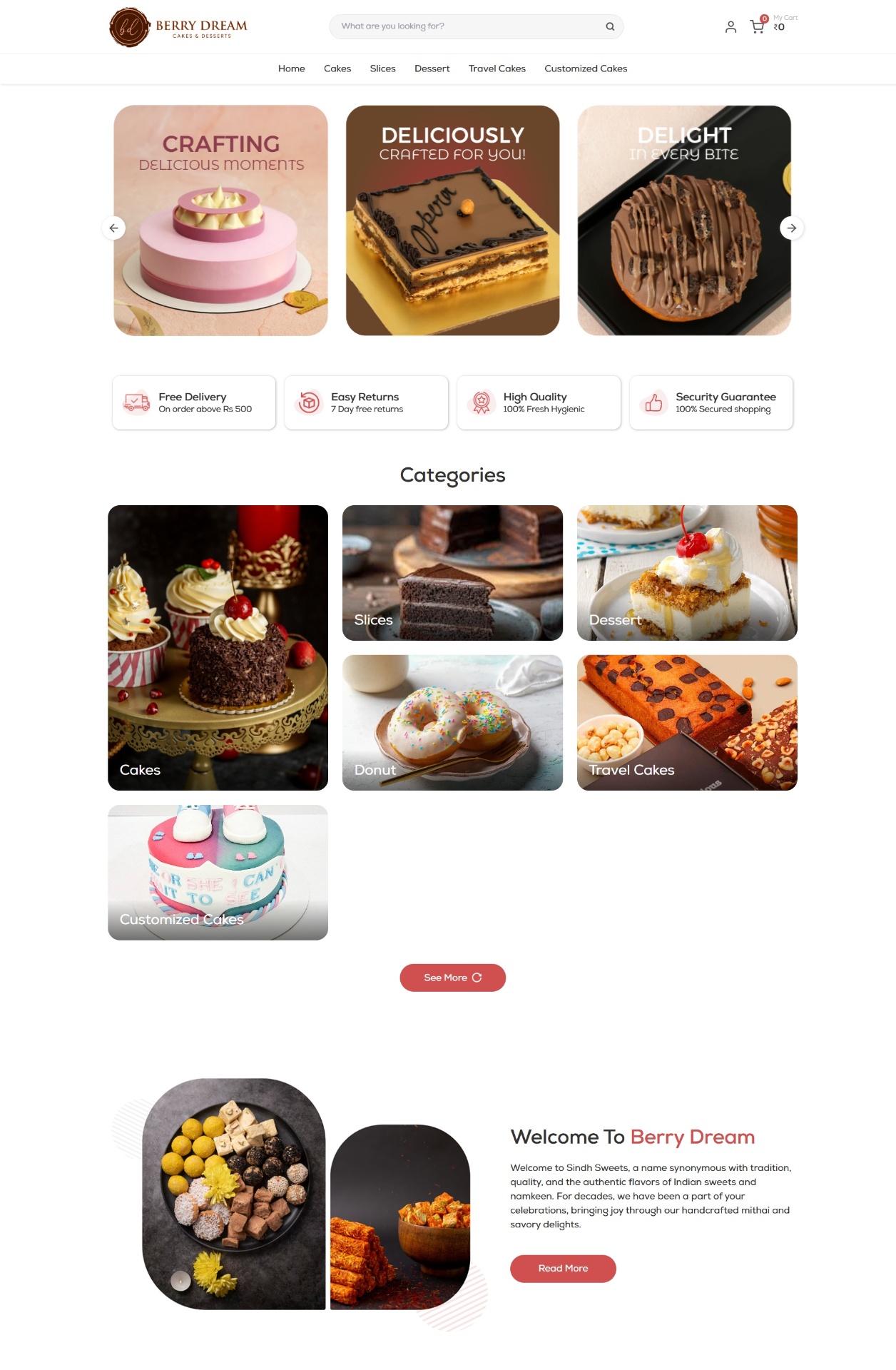Open the Donut category thumbnail
The height and width of the screenshot is (1370, 896).
(452, 722)
